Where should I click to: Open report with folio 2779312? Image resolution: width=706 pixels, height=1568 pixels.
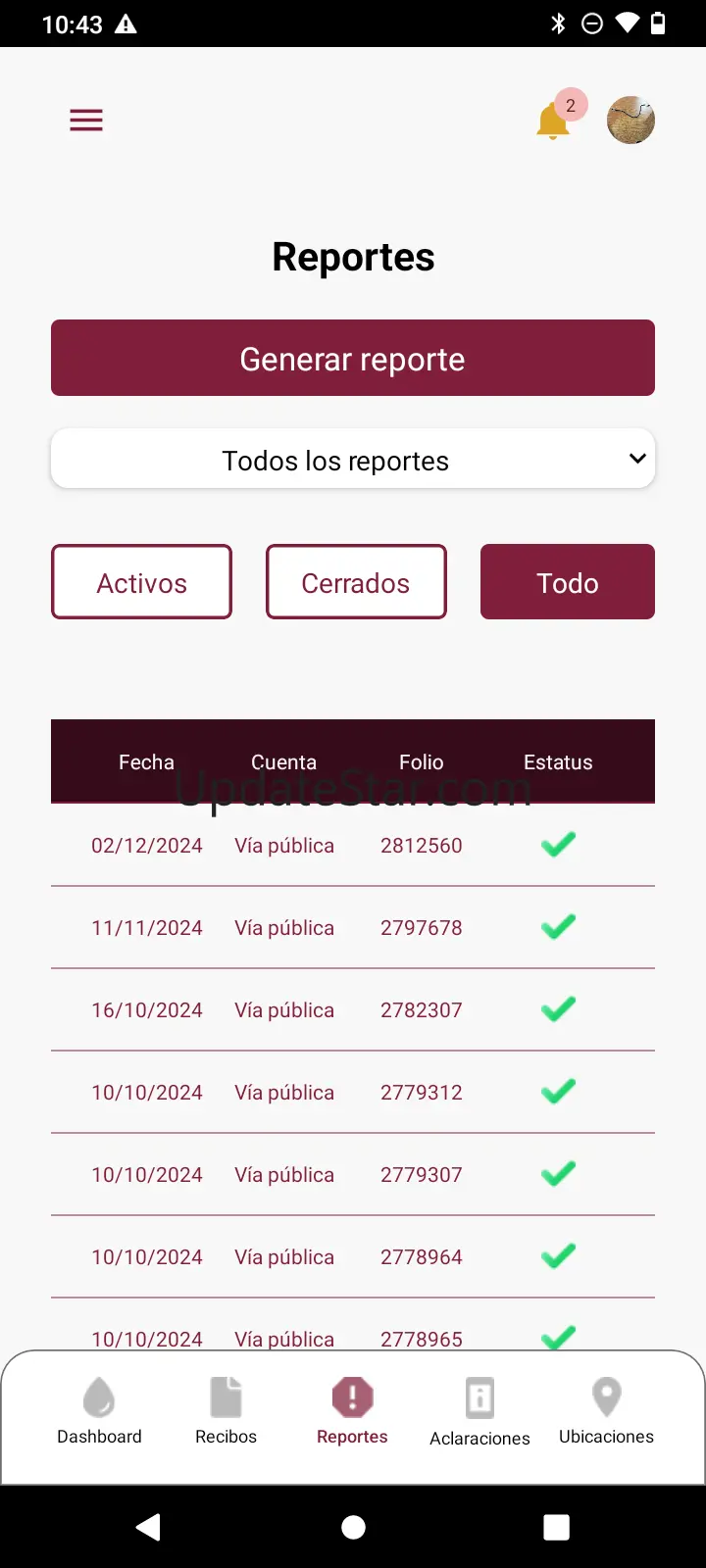(x=353, y=1092)
